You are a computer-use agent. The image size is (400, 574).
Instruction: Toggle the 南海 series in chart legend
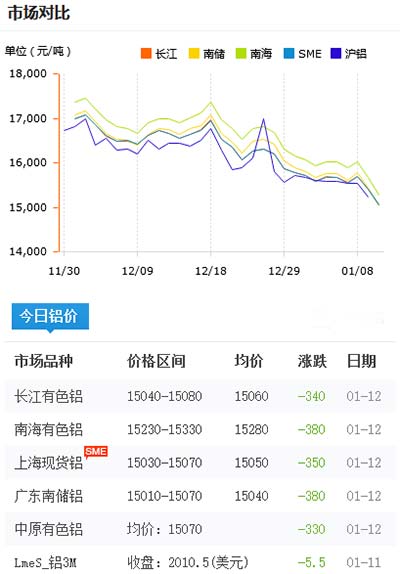(x=254, y=54)
